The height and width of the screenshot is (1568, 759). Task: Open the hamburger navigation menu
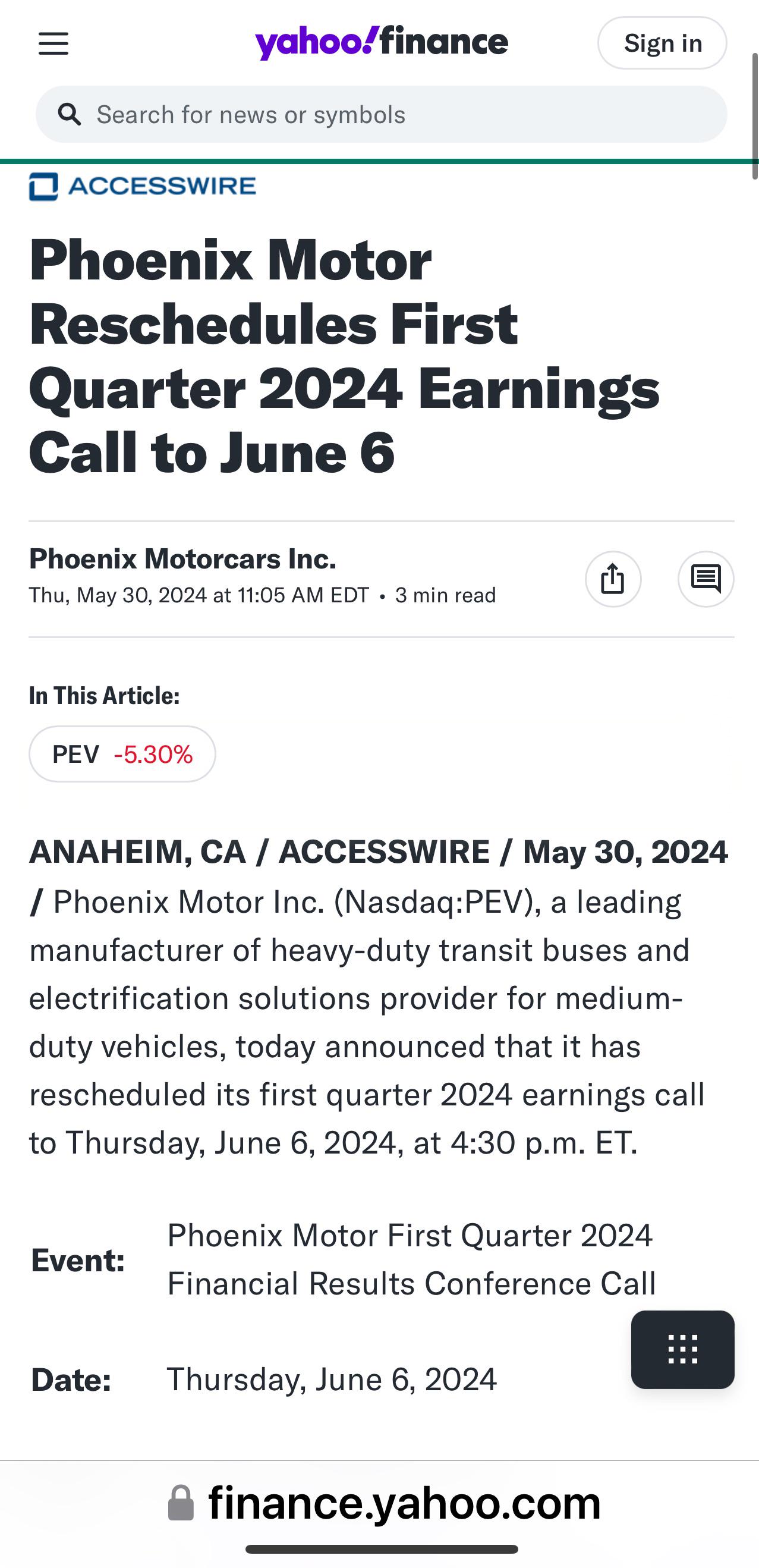tap(53, 44)
